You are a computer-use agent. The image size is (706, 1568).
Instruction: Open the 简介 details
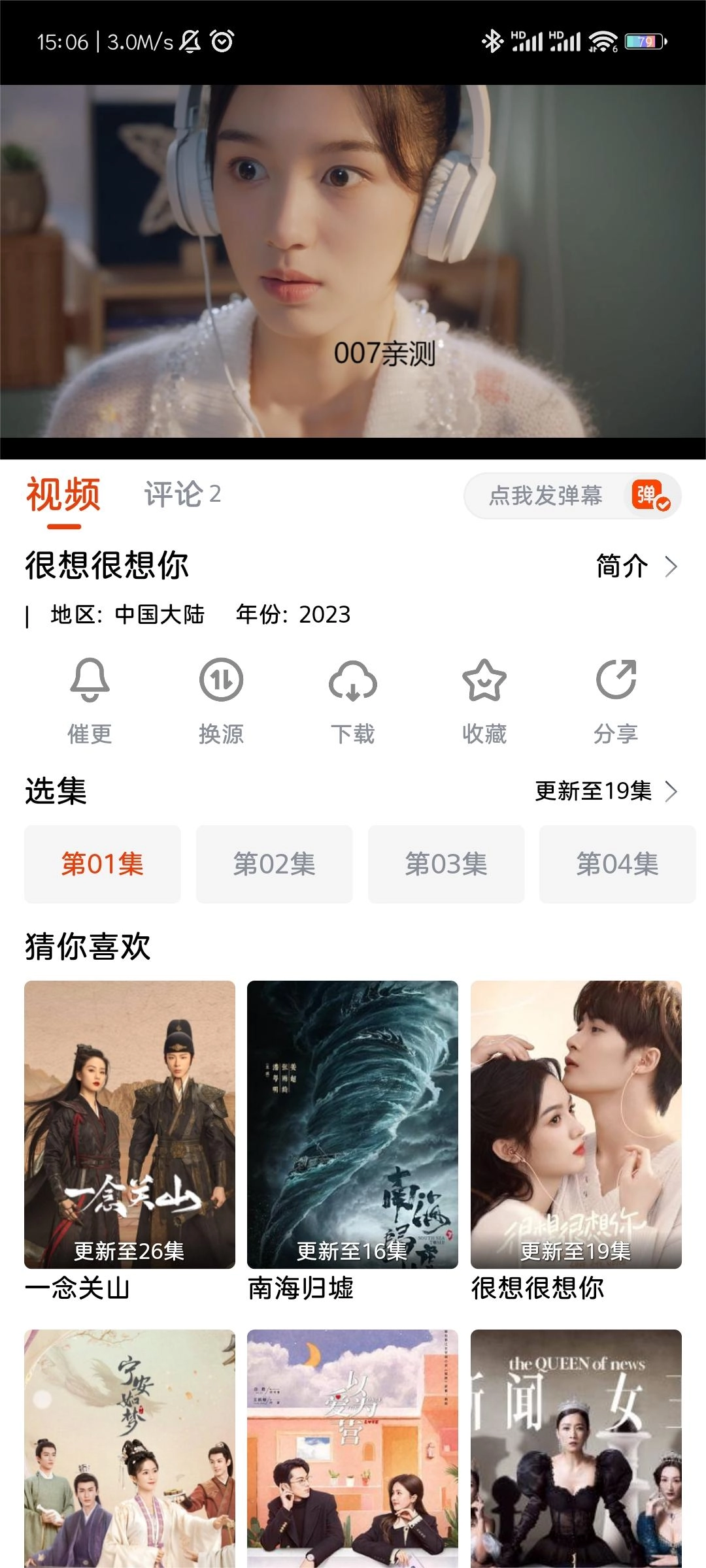[x=637, y=566]
